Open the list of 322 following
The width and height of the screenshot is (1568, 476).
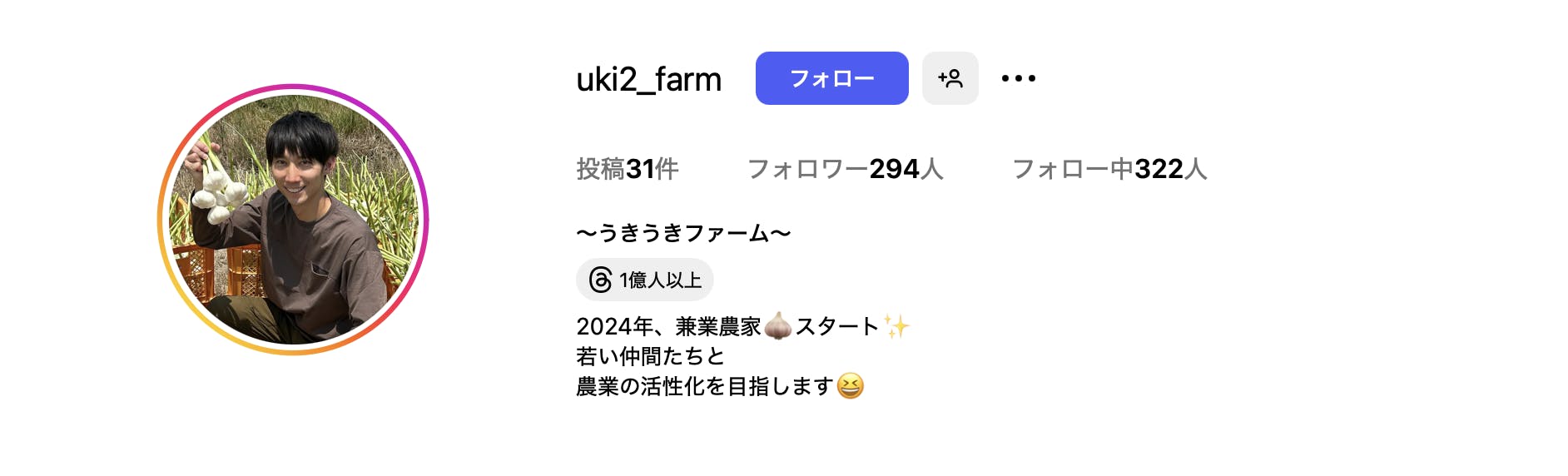1109,169
